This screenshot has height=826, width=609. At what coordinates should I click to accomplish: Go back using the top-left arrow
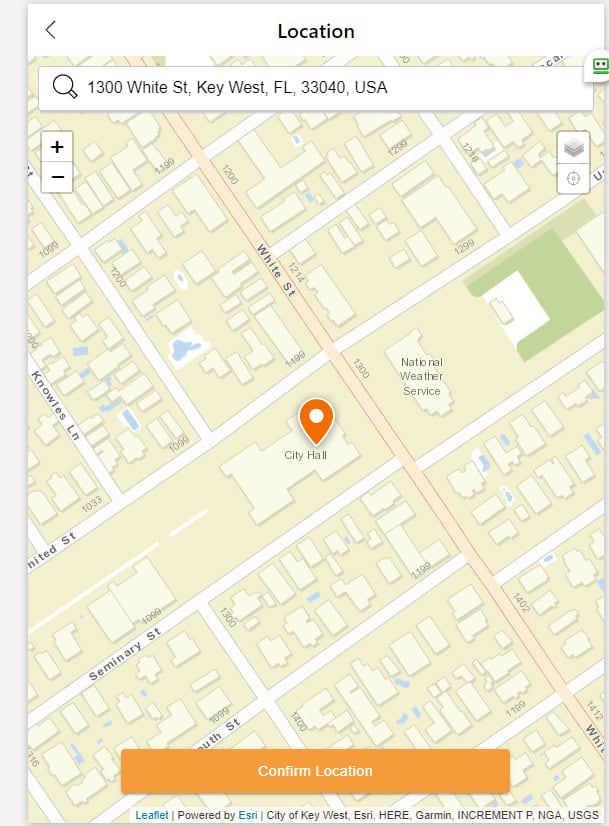pyautogui.click(x=50, y=30)
